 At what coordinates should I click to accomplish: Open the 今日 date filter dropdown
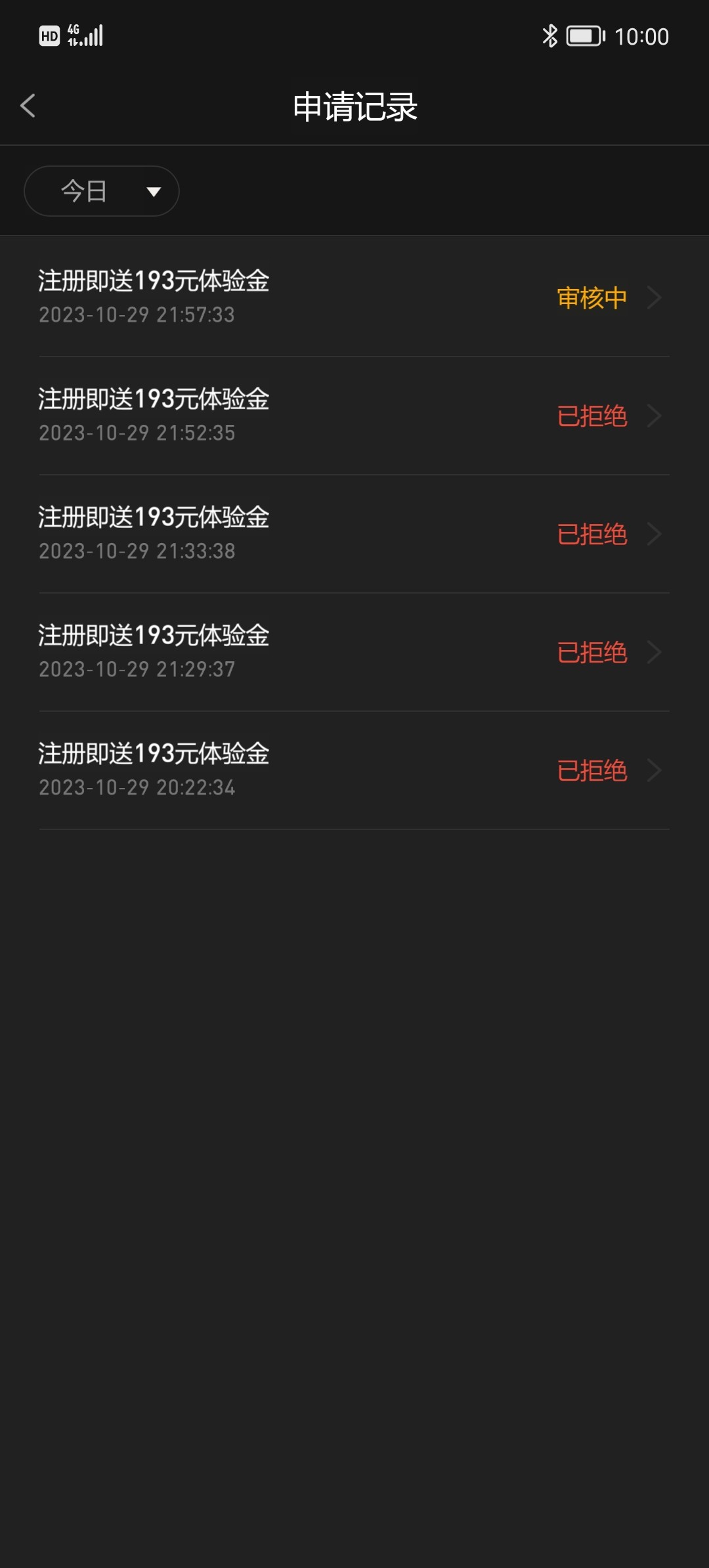(x=102, y=191)
